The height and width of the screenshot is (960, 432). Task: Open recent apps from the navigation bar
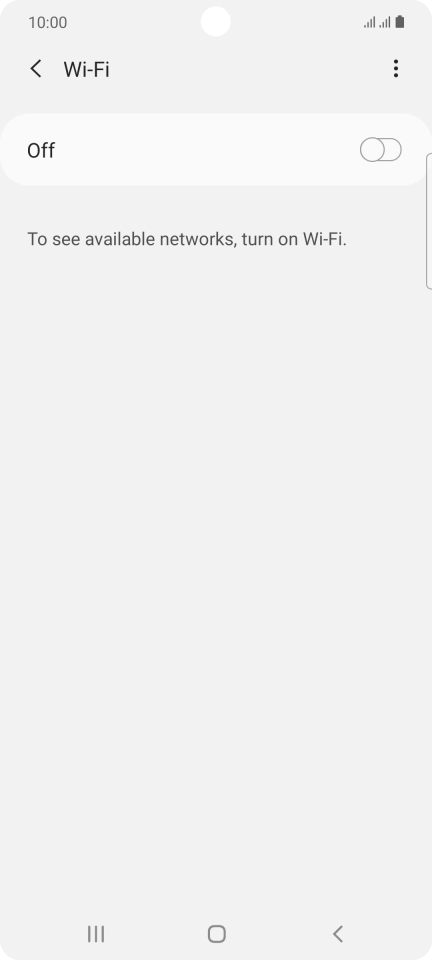click(96, 934)
